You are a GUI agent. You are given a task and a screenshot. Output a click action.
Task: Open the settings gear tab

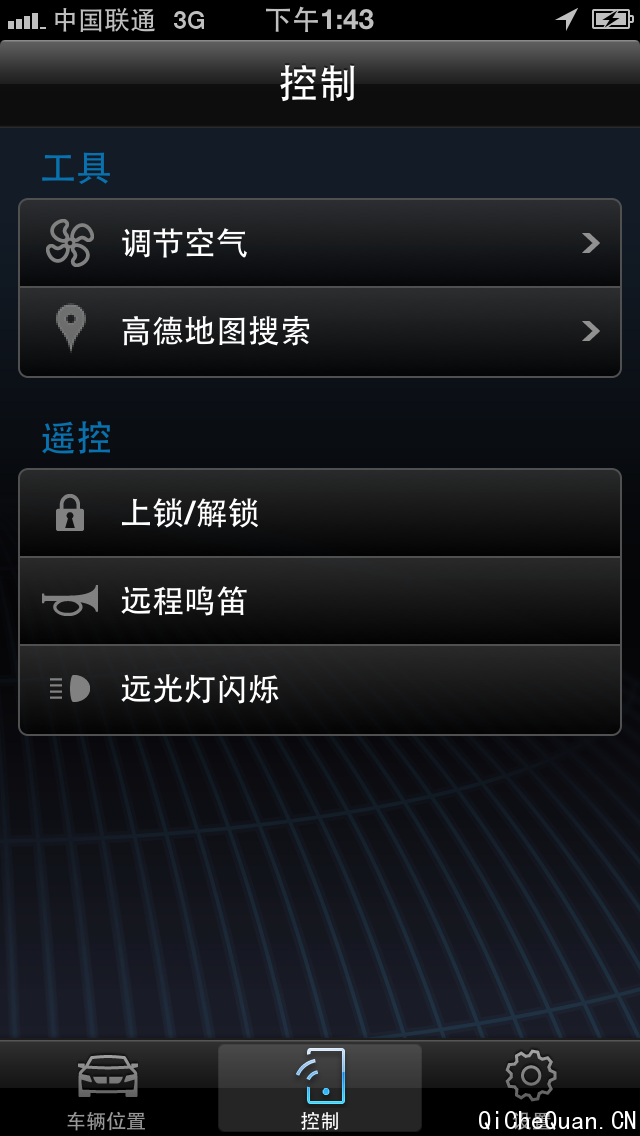tap(531, 1088)
